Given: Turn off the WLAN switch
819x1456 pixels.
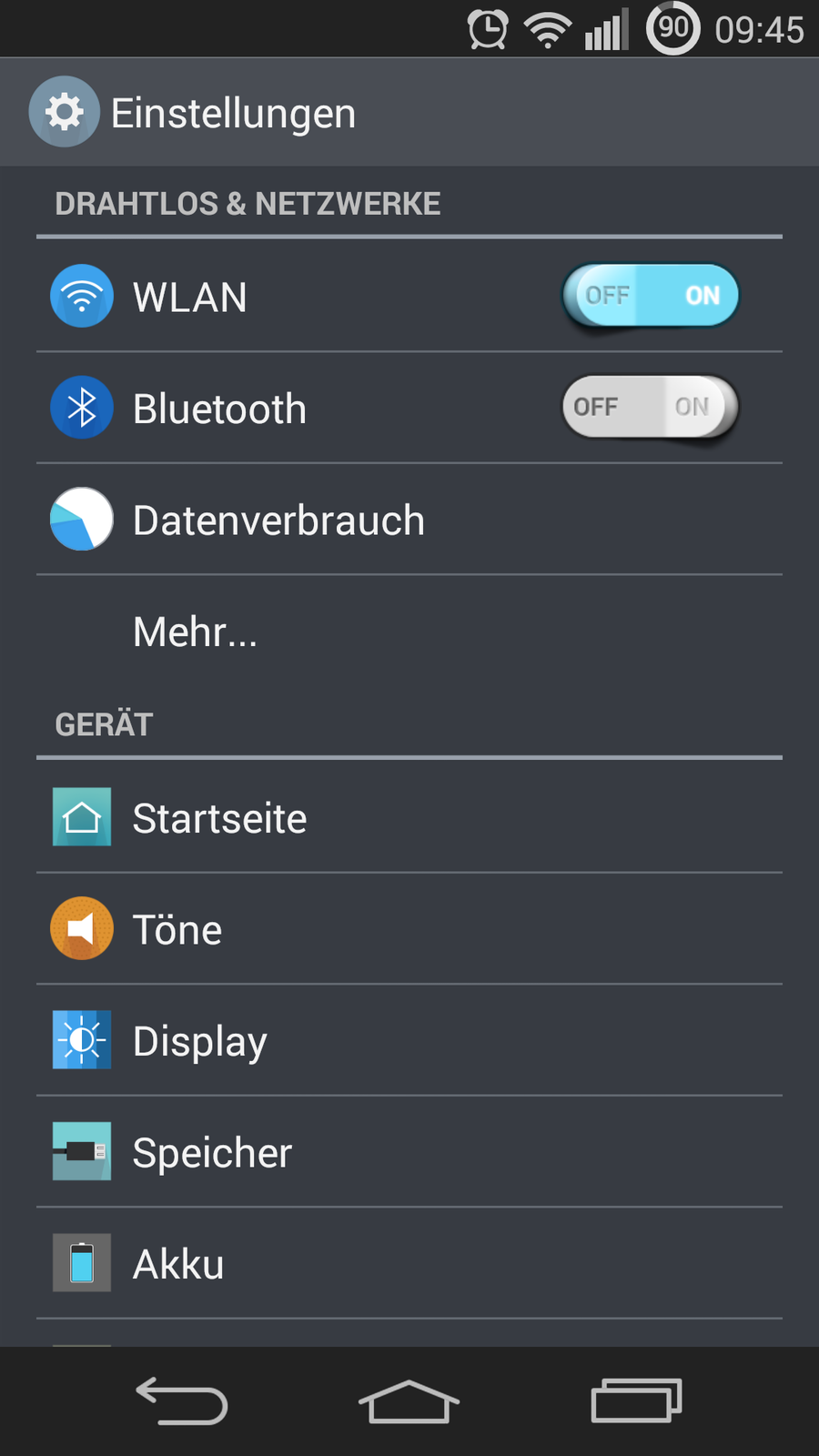Looking at the screenshot, I should tap(650, 296).
